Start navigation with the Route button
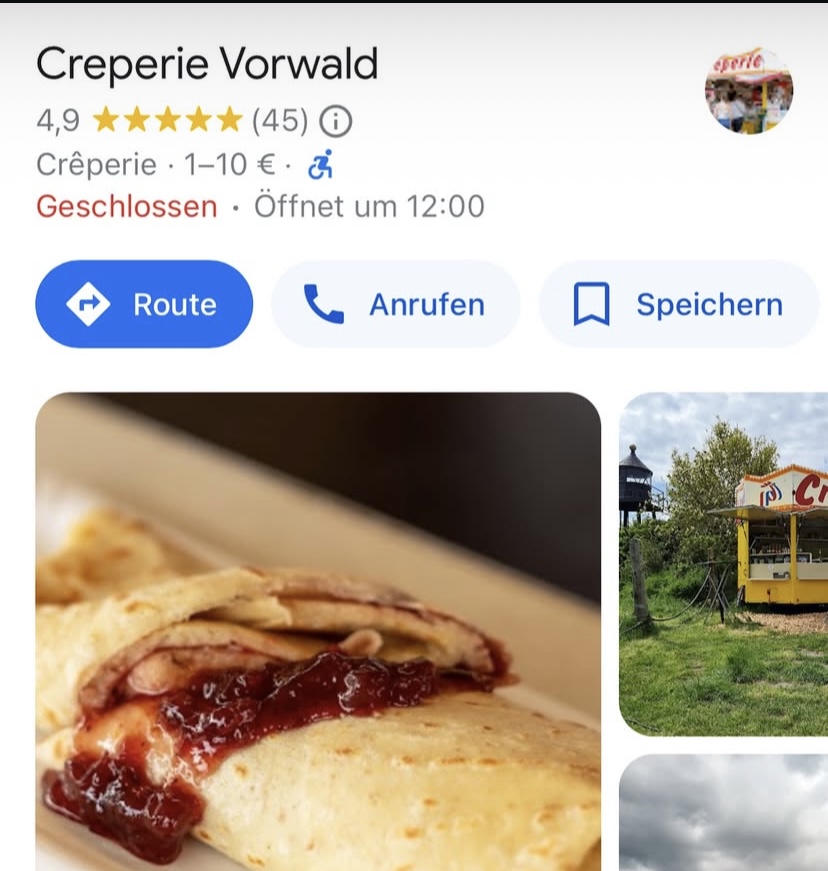This screenshot has width=828, height=871. coord(144,304)
